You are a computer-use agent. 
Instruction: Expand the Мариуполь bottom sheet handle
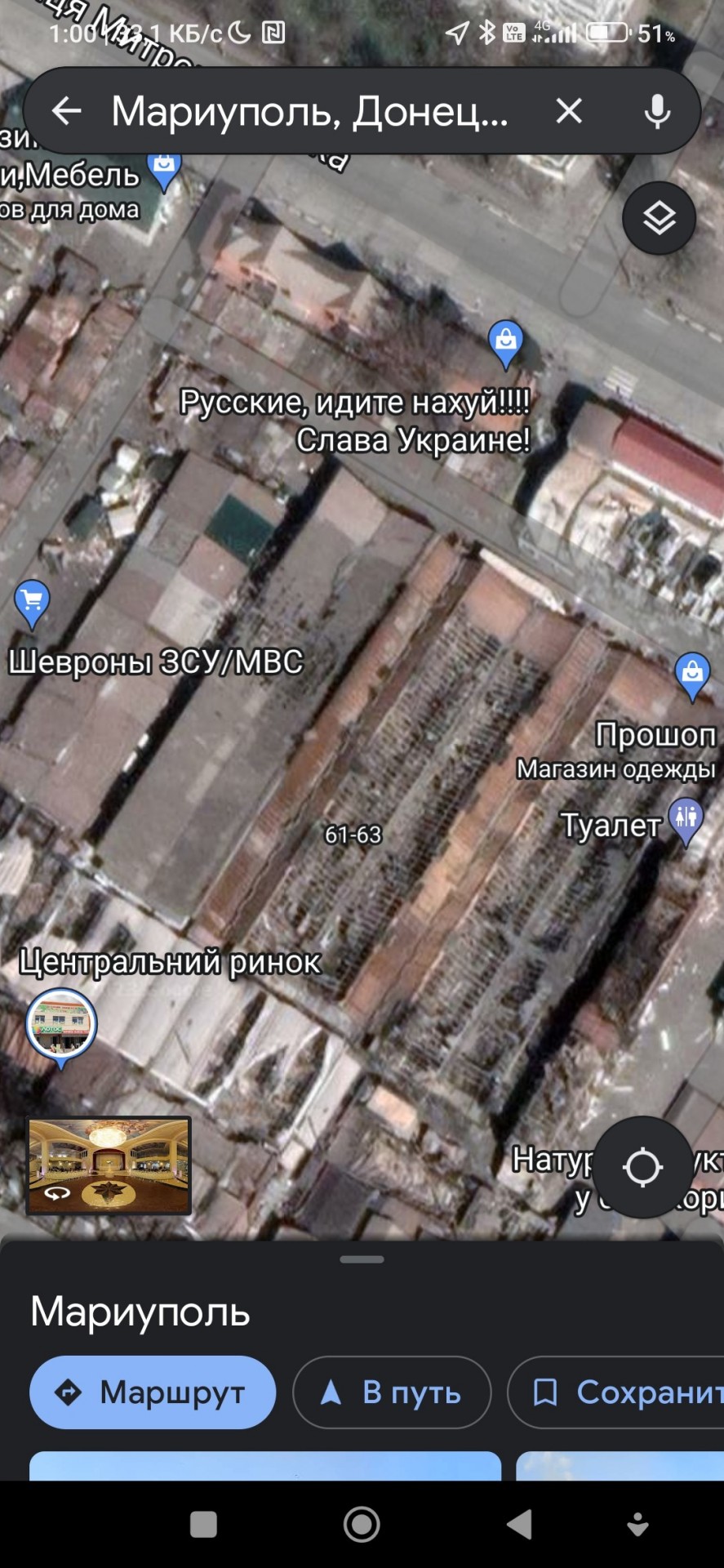pos(362,1259)
